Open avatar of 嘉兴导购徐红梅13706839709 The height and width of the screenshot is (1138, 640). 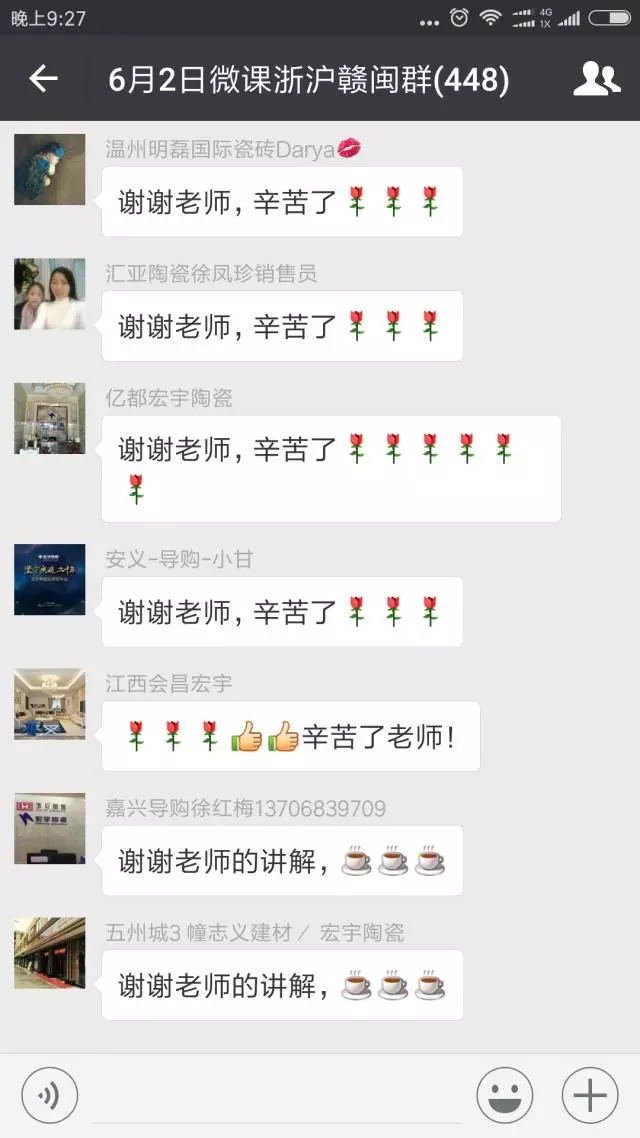[x=49, y=828]
